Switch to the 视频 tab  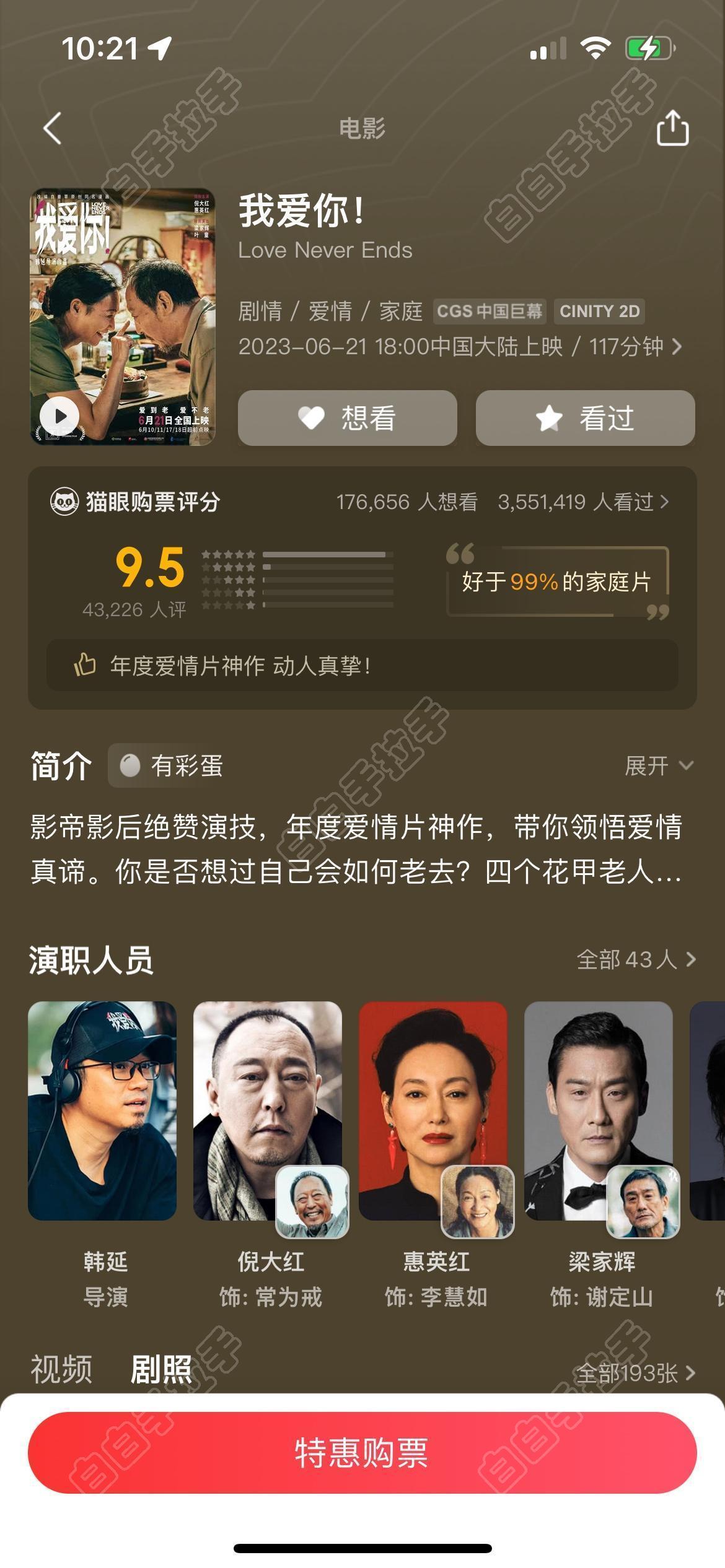[x=61, y=1369]
